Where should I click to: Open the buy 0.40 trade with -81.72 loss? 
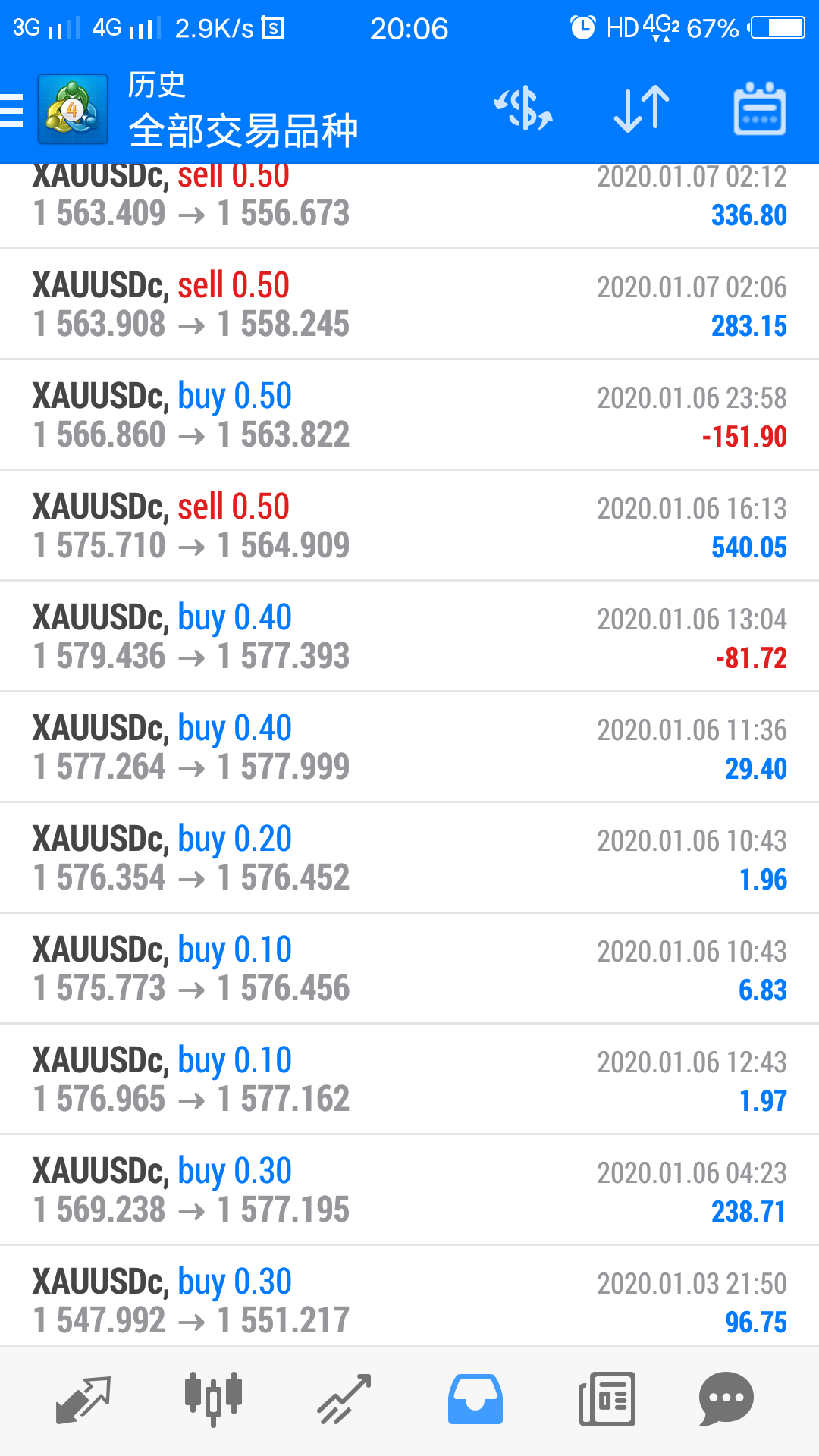point(409,636)
